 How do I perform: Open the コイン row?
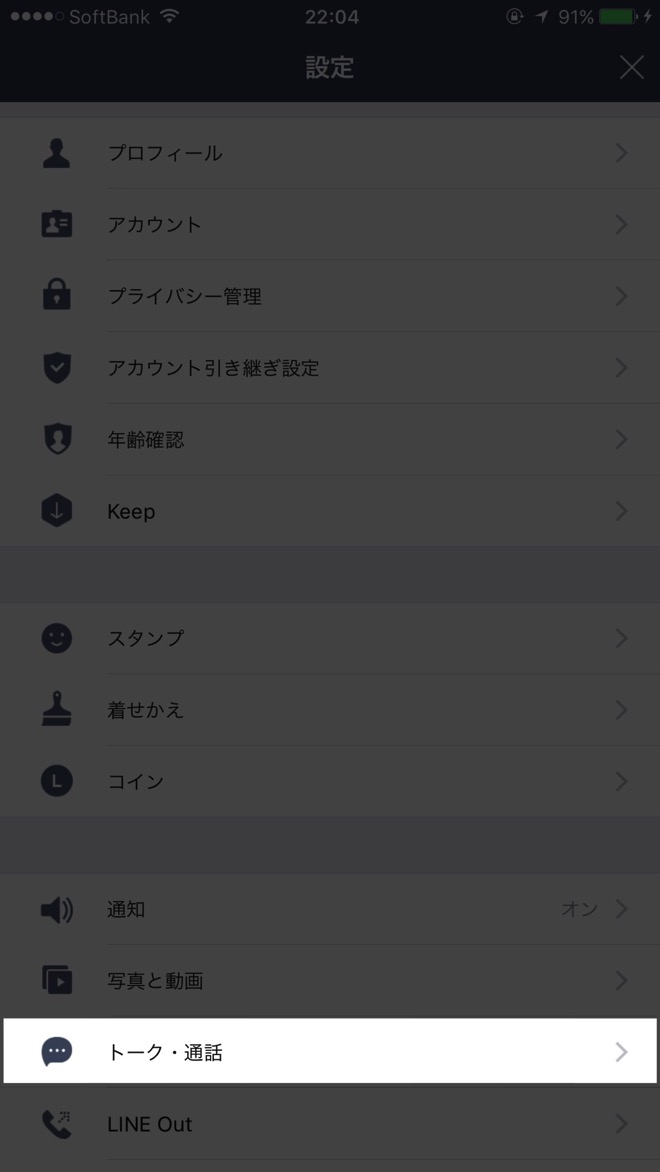pyautogui.click(x=330, y=782)
